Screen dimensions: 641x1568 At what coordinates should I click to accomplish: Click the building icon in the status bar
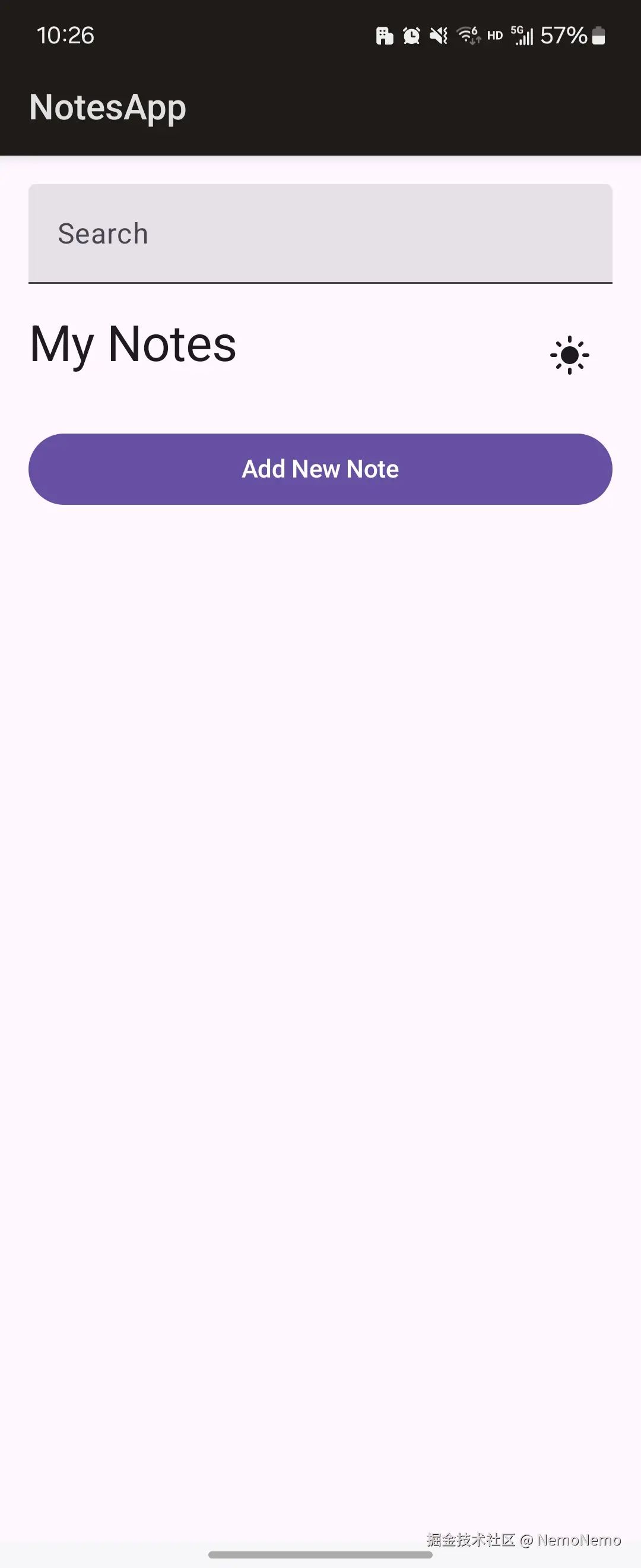(x=385, y=36)
